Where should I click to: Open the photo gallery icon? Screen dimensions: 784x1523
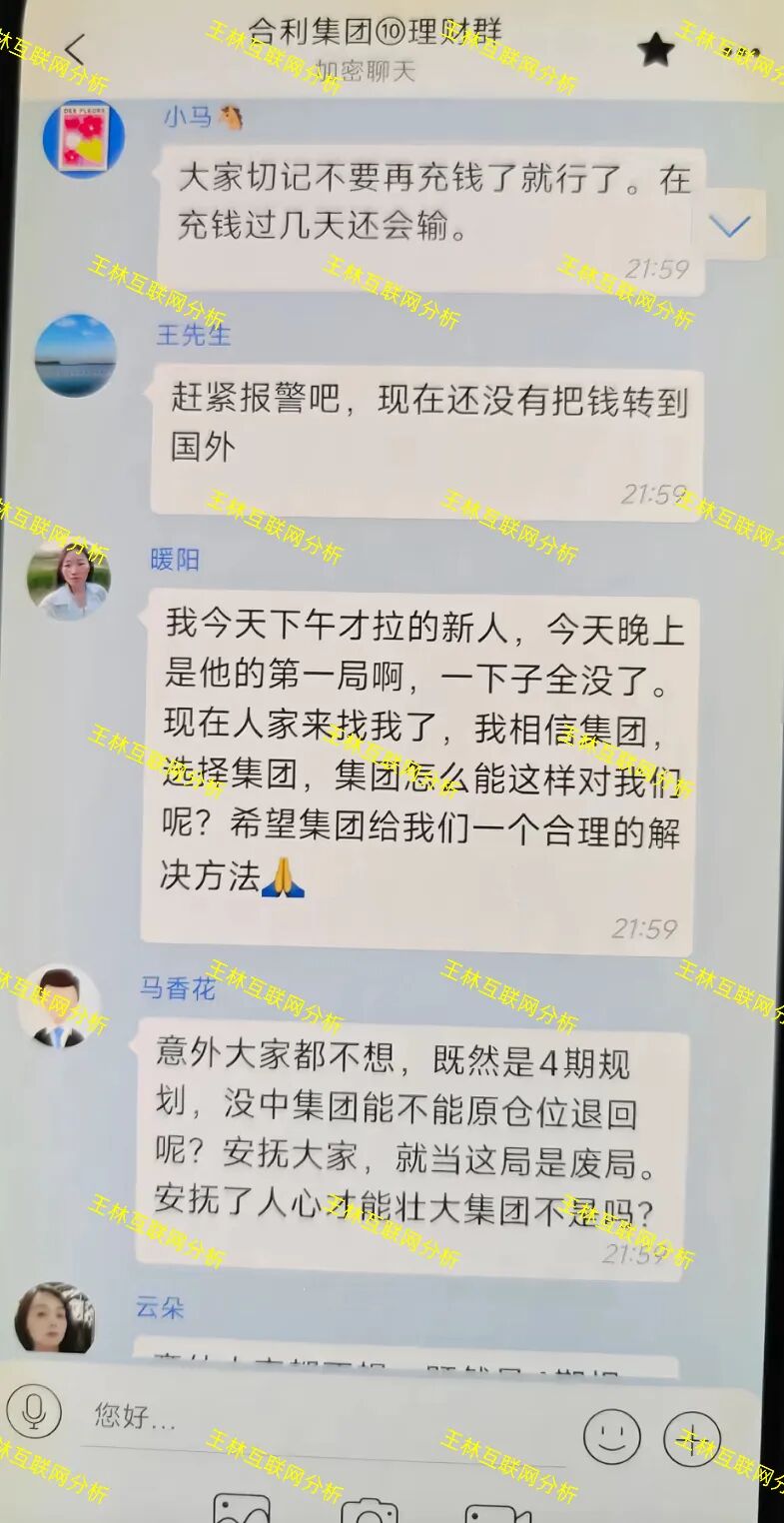point(241,1509)
